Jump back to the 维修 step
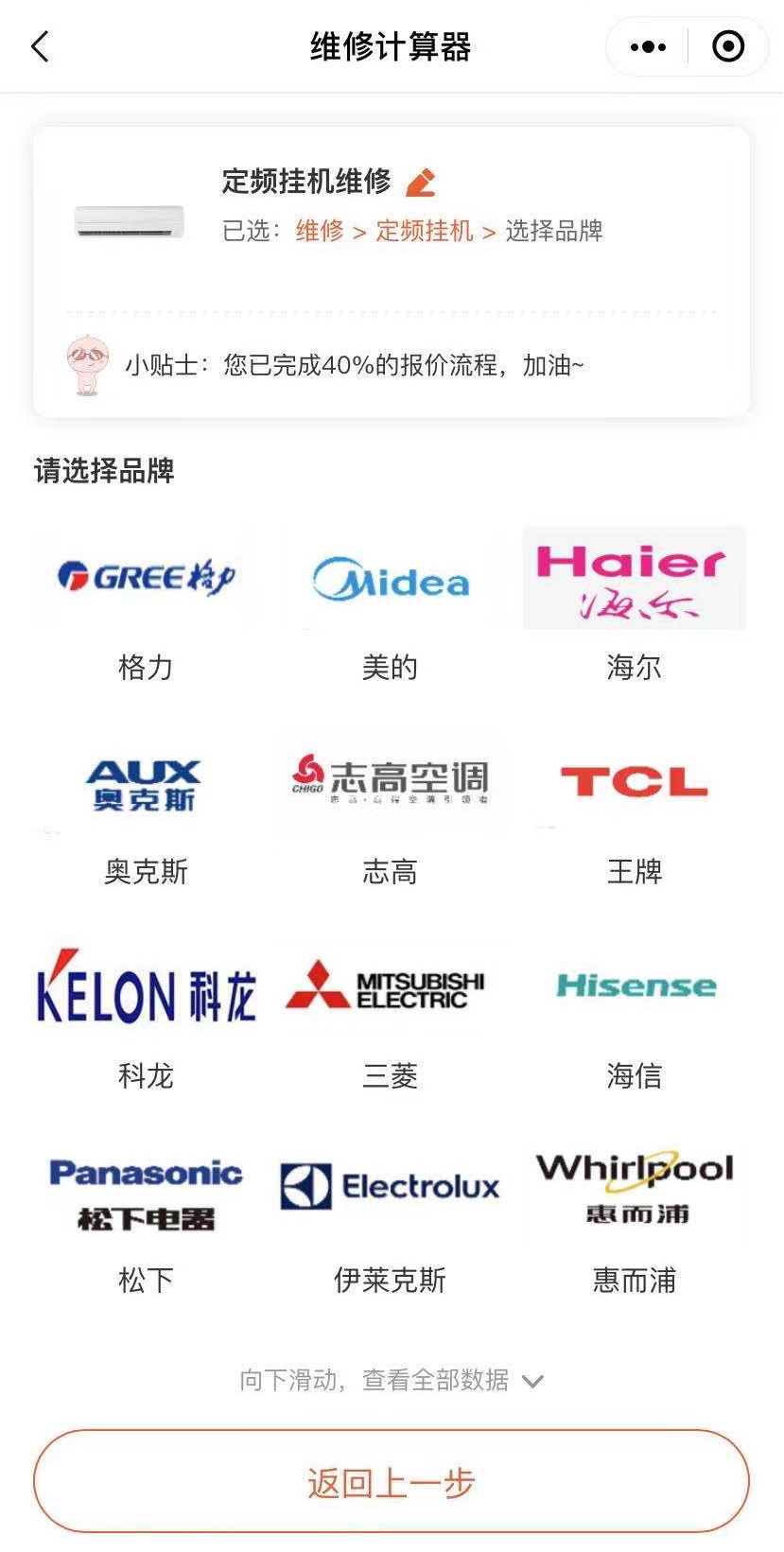784x1552 pixels. point(320,231)
